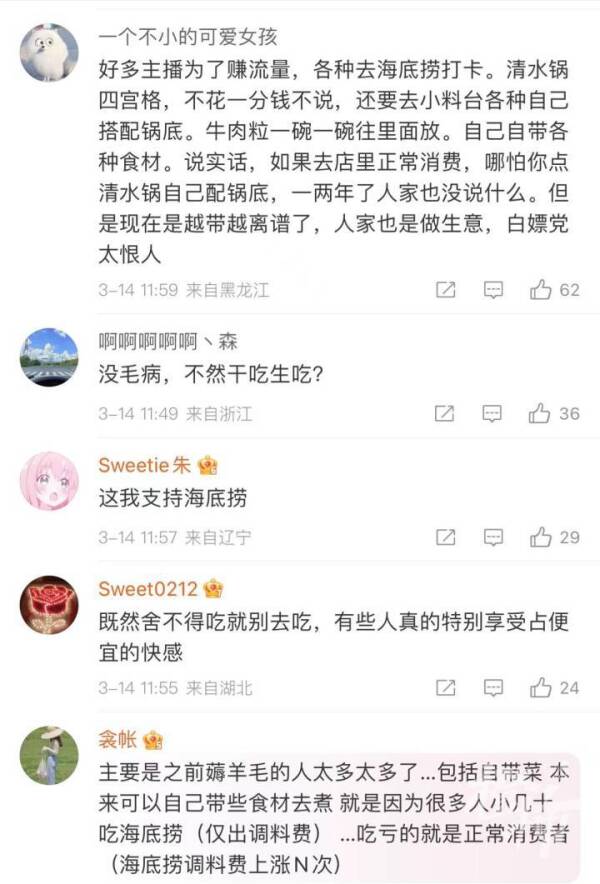Repost the comment by Sweetie朱
This screenshot has width=600, height=884.
tap(446, 537)
